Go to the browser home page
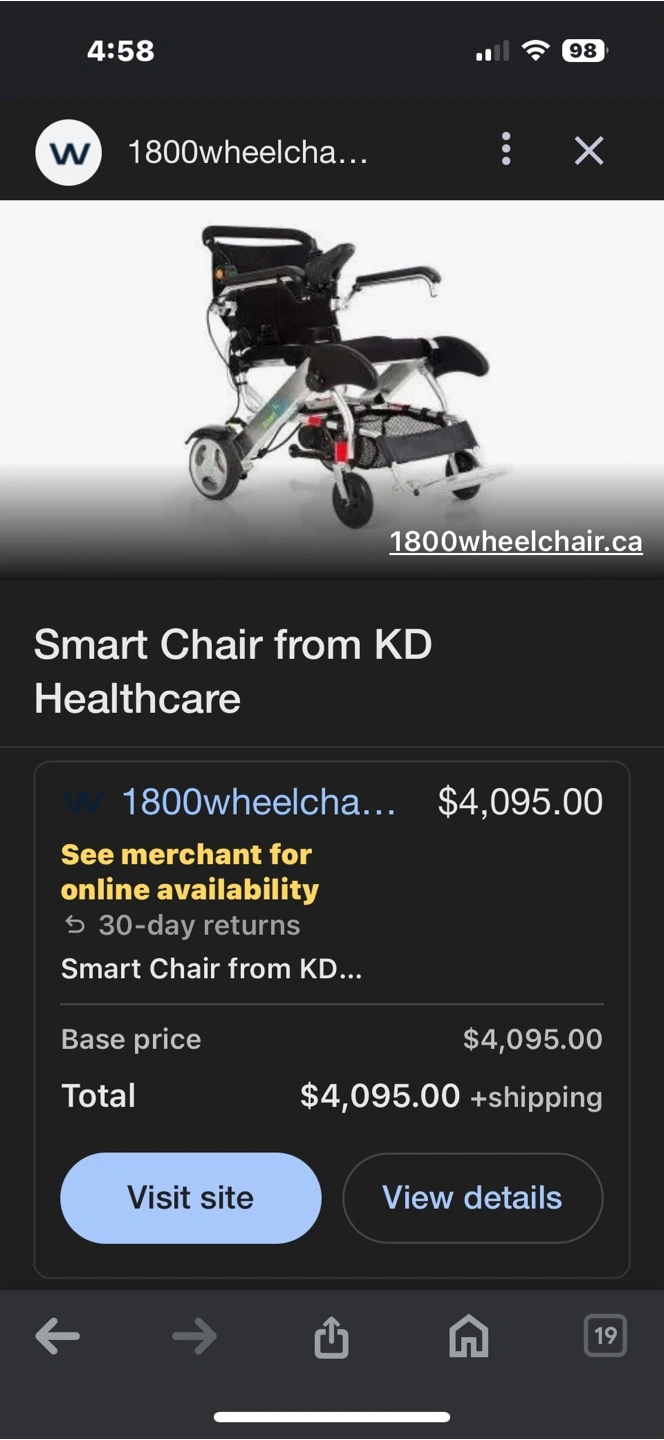 coord(469,1337)
